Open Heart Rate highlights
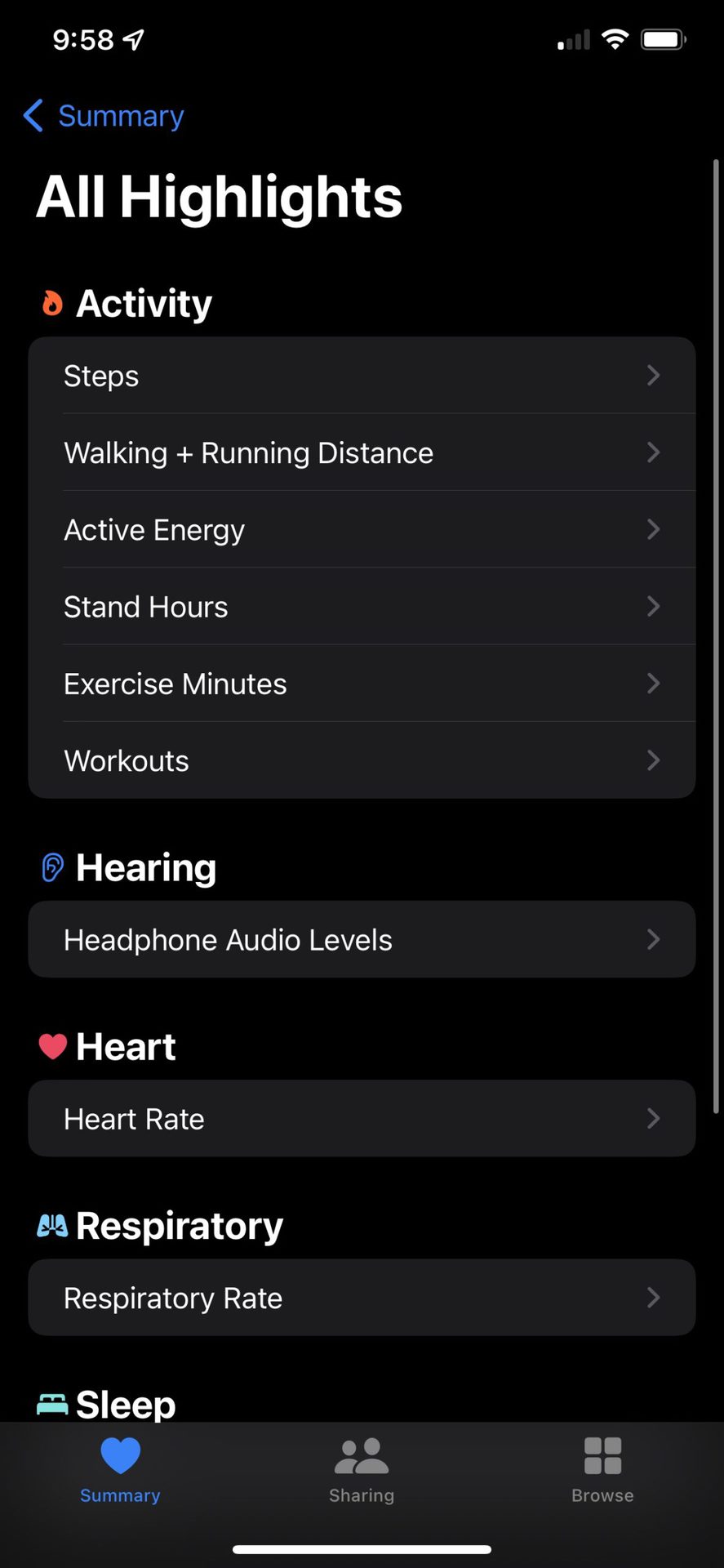The image size is (724, 1568). tap(362, 1119)
